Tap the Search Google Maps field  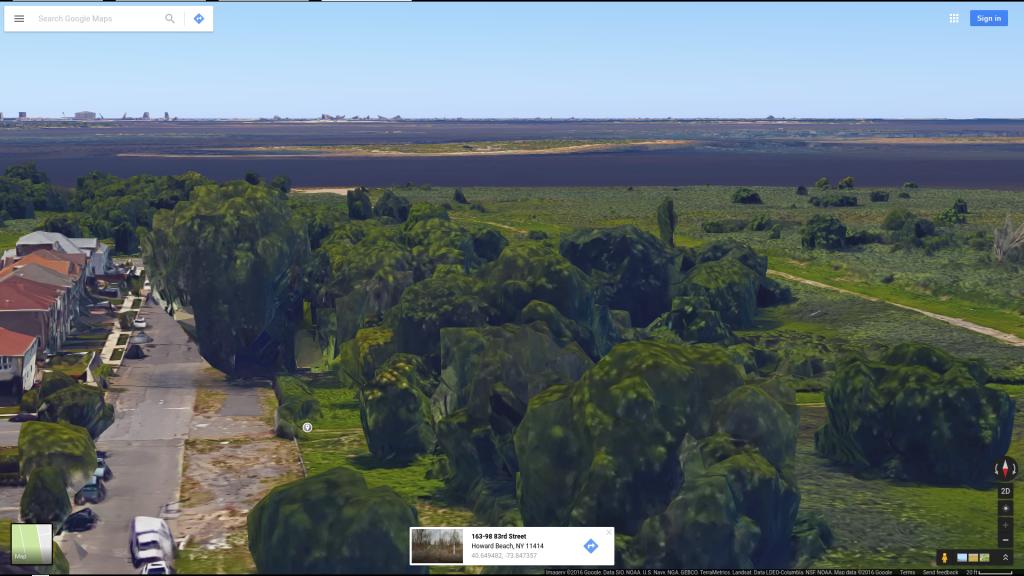click(x=95, y=19)
